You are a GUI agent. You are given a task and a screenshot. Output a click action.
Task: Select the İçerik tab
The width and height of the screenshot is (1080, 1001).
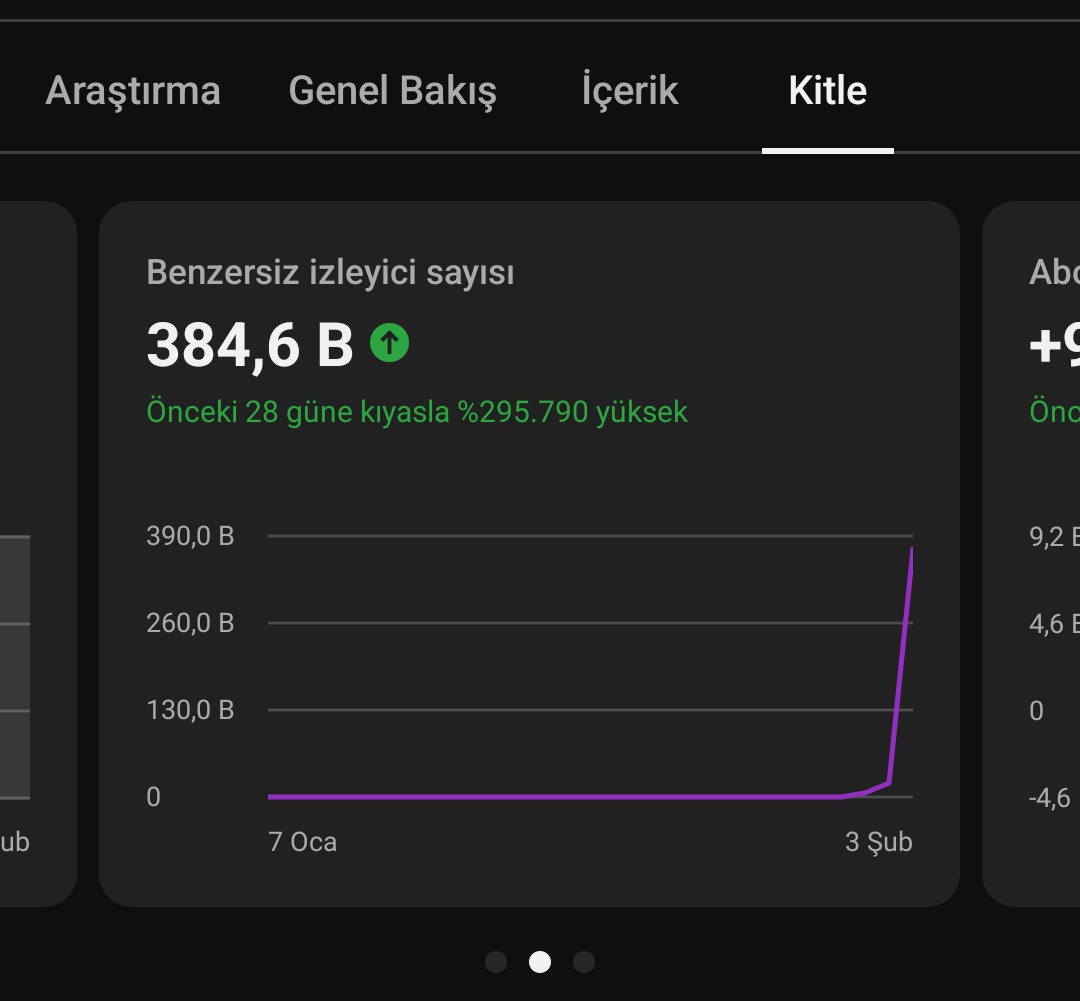coord(630,90)
